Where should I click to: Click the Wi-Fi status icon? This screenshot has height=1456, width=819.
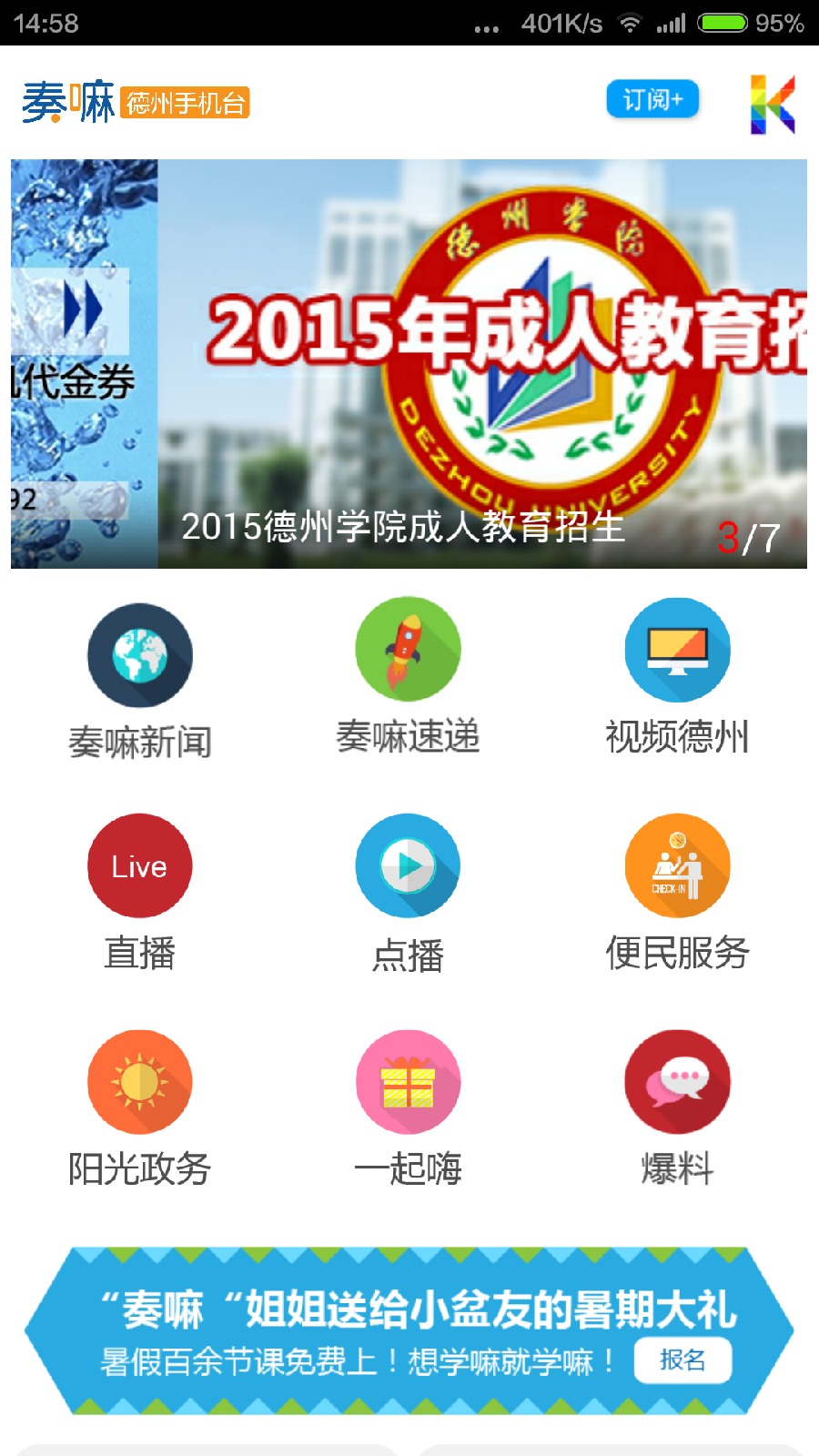tap(631, 22)
